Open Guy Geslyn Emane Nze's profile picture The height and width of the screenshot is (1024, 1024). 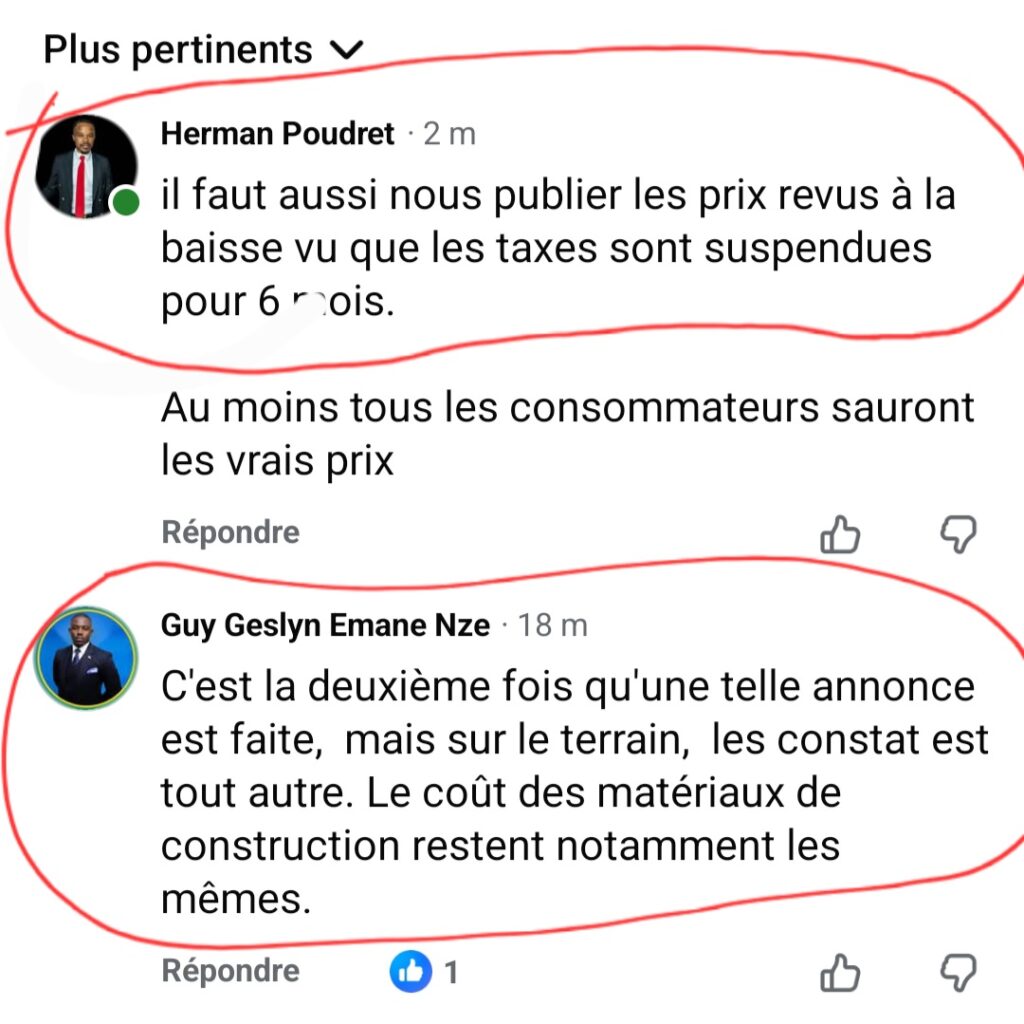pyautogui.click(x=86, y=658)
